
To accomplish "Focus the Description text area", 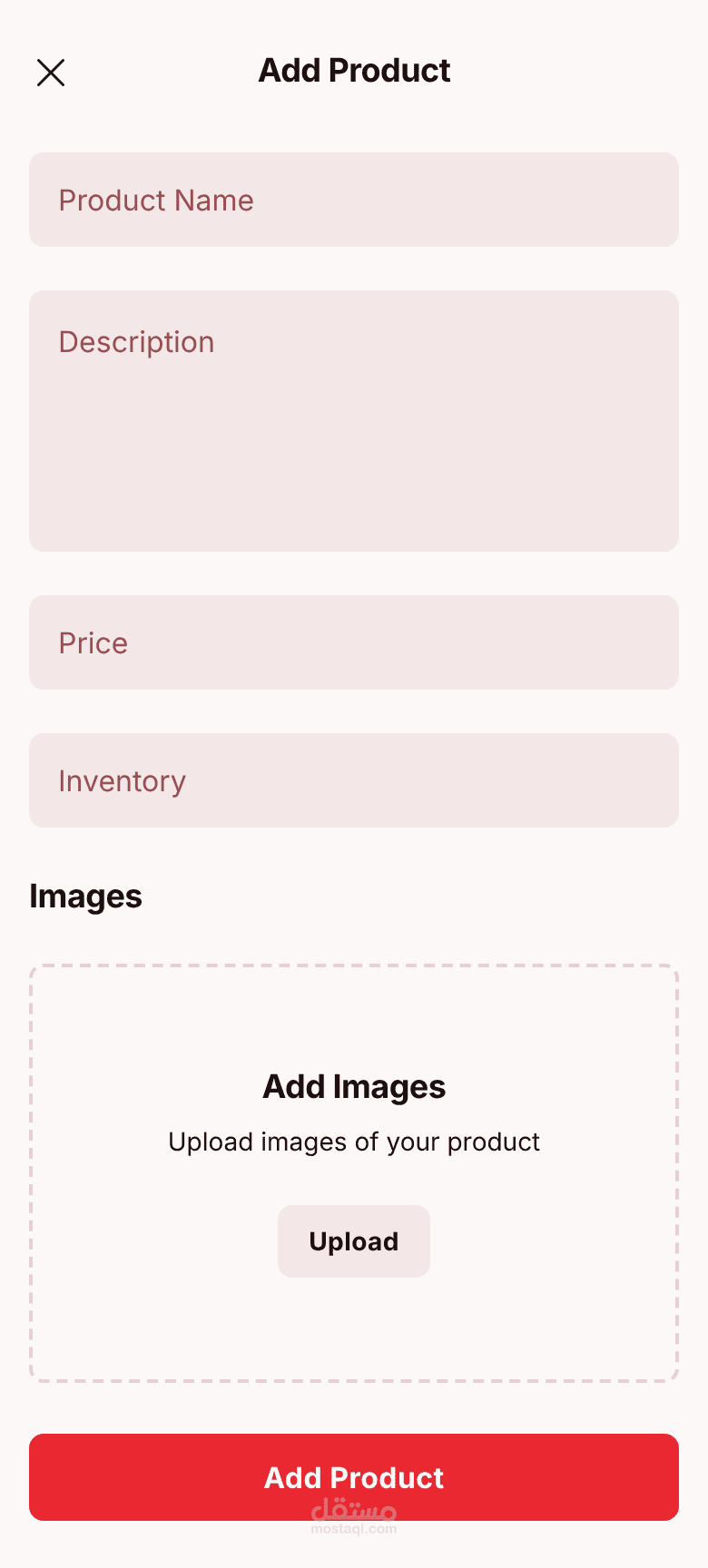I will 354,421.
